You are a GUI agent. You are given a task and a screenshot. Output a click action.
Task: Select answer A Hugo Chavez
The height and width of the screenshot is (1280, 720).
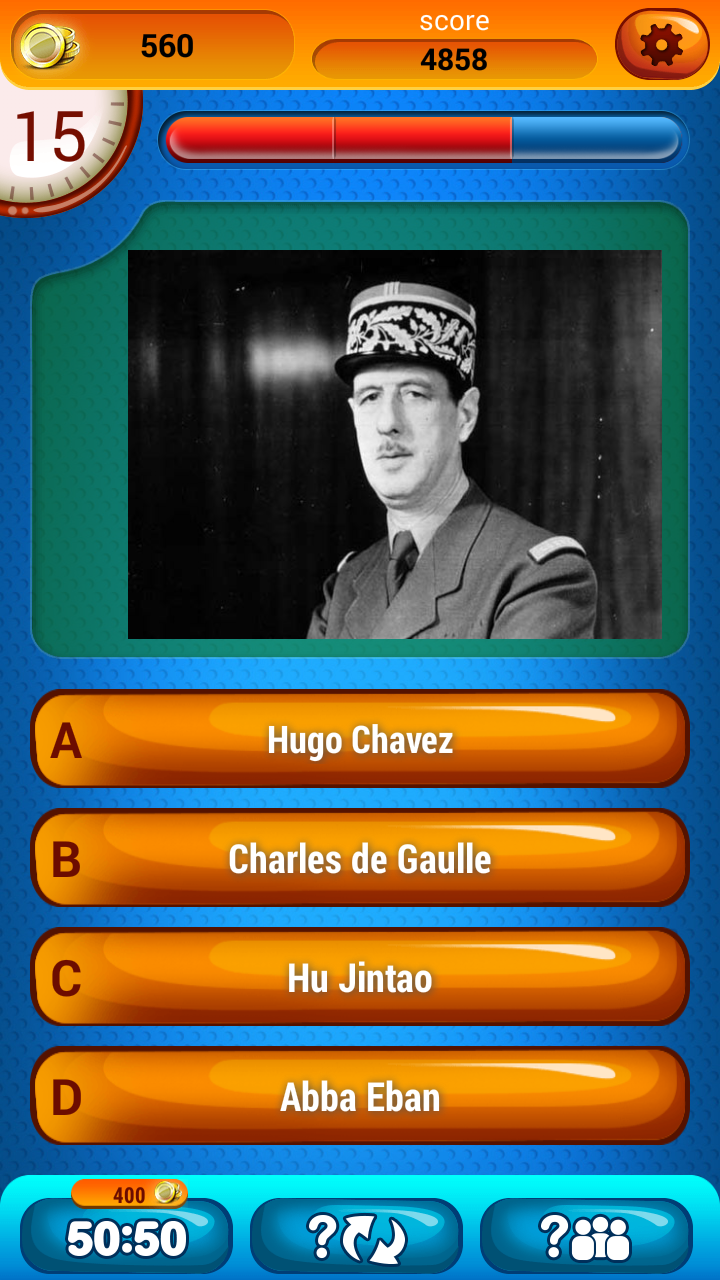[x=360, y=739]
